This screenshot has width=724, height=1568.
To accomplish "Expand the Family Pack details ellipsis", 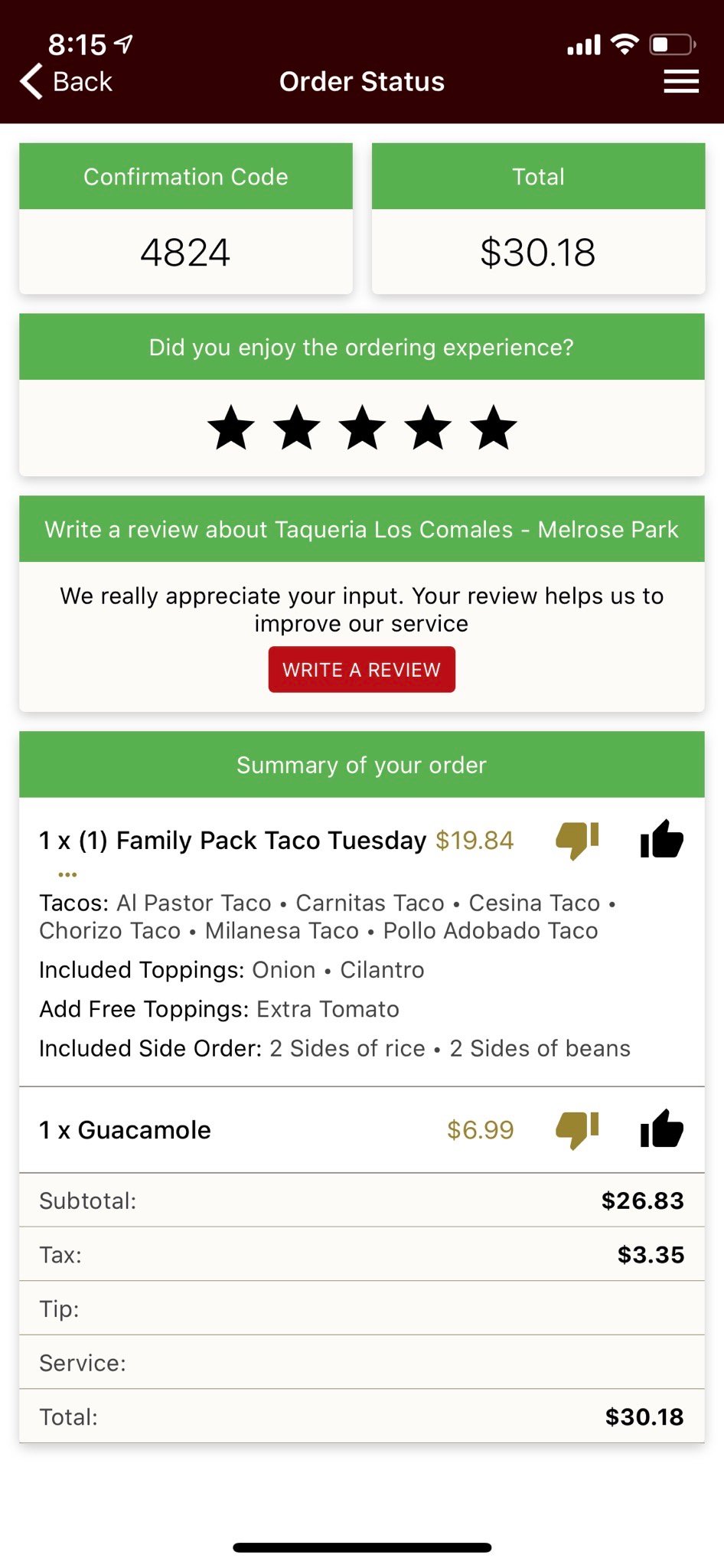I will pyautogui.click(x=67, y=874).
